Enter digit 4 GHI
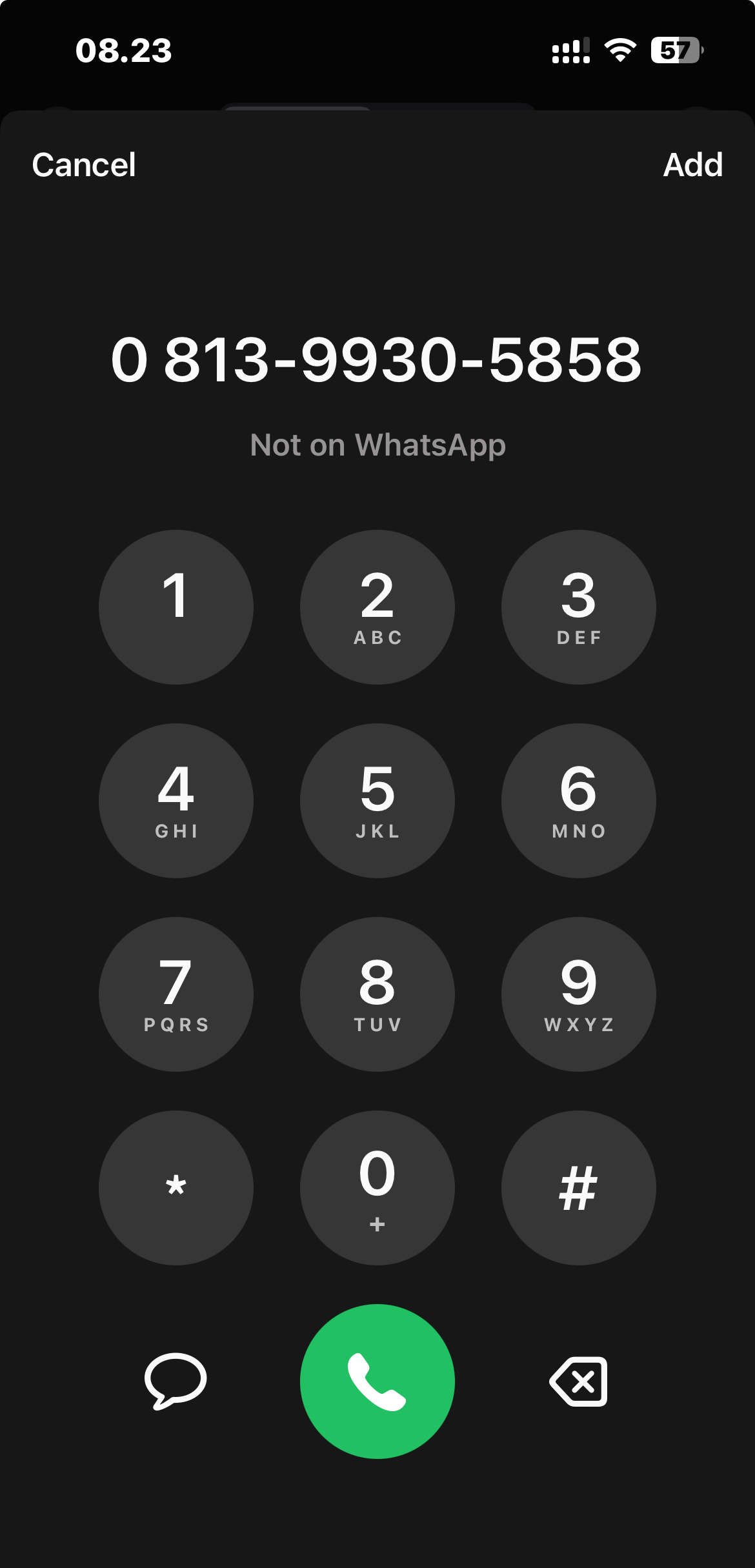This screenshot has width=755, height=1568. click(x=176, y=801)
